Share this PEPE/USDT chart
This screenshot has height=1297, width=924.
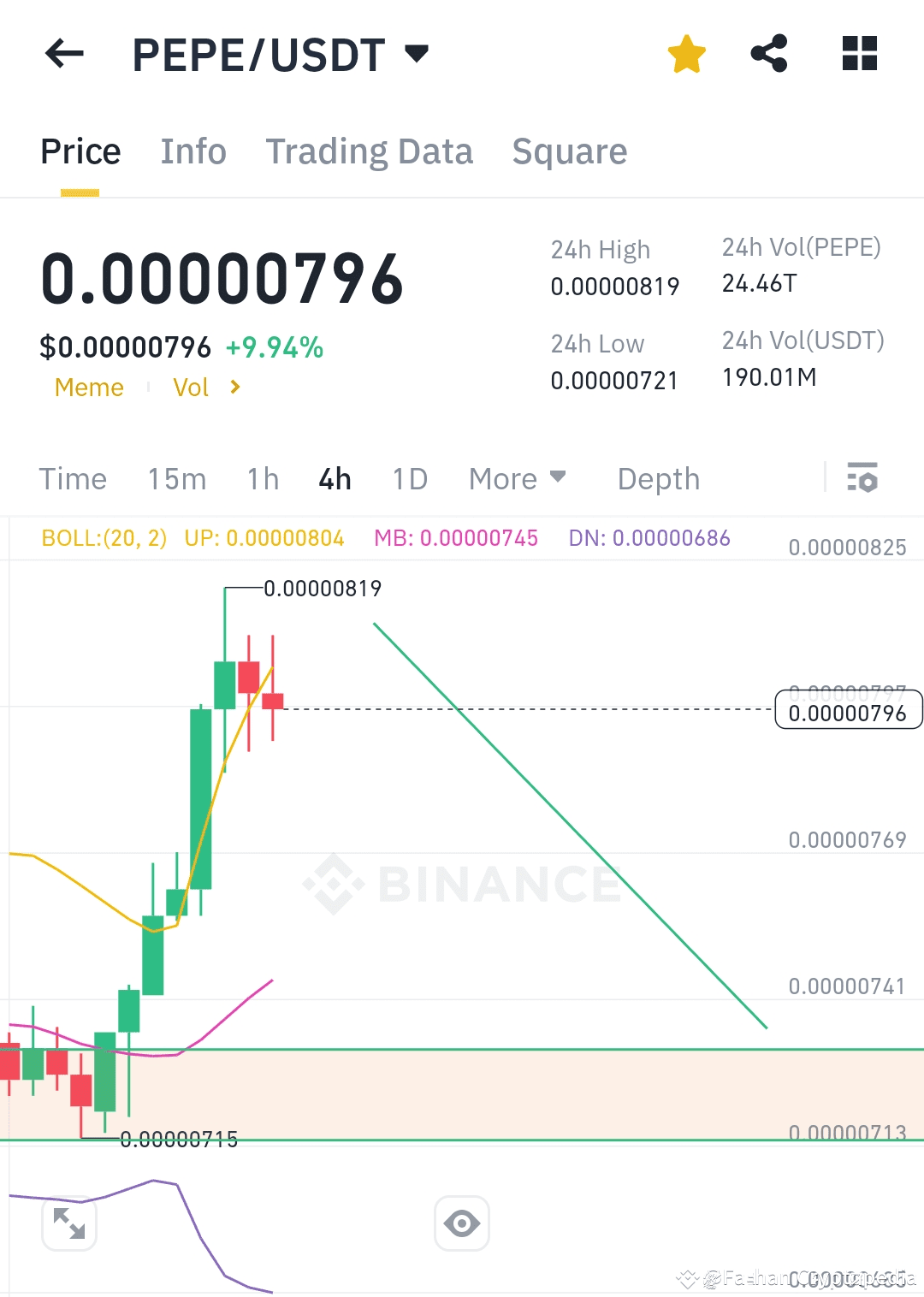click(769, 54)
